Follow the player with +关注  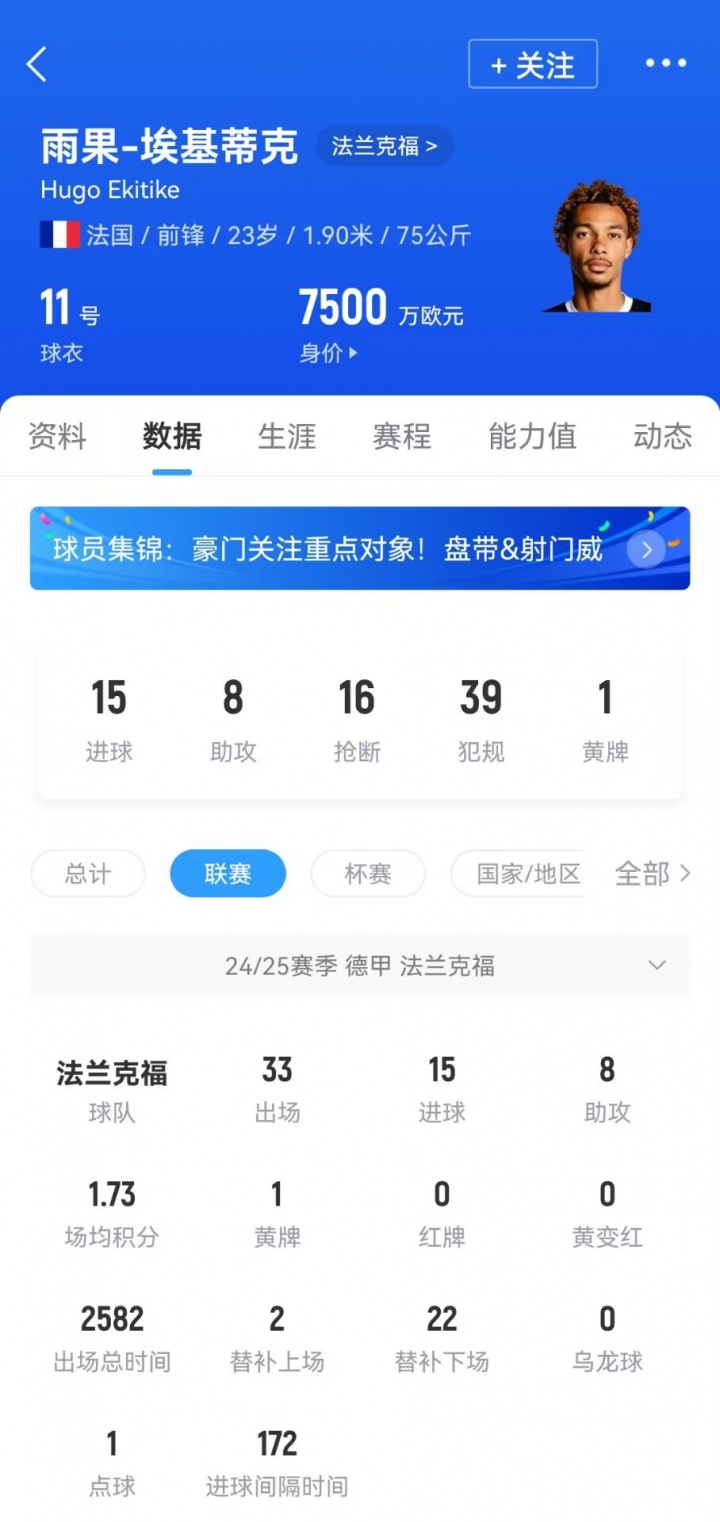[533, 65]
